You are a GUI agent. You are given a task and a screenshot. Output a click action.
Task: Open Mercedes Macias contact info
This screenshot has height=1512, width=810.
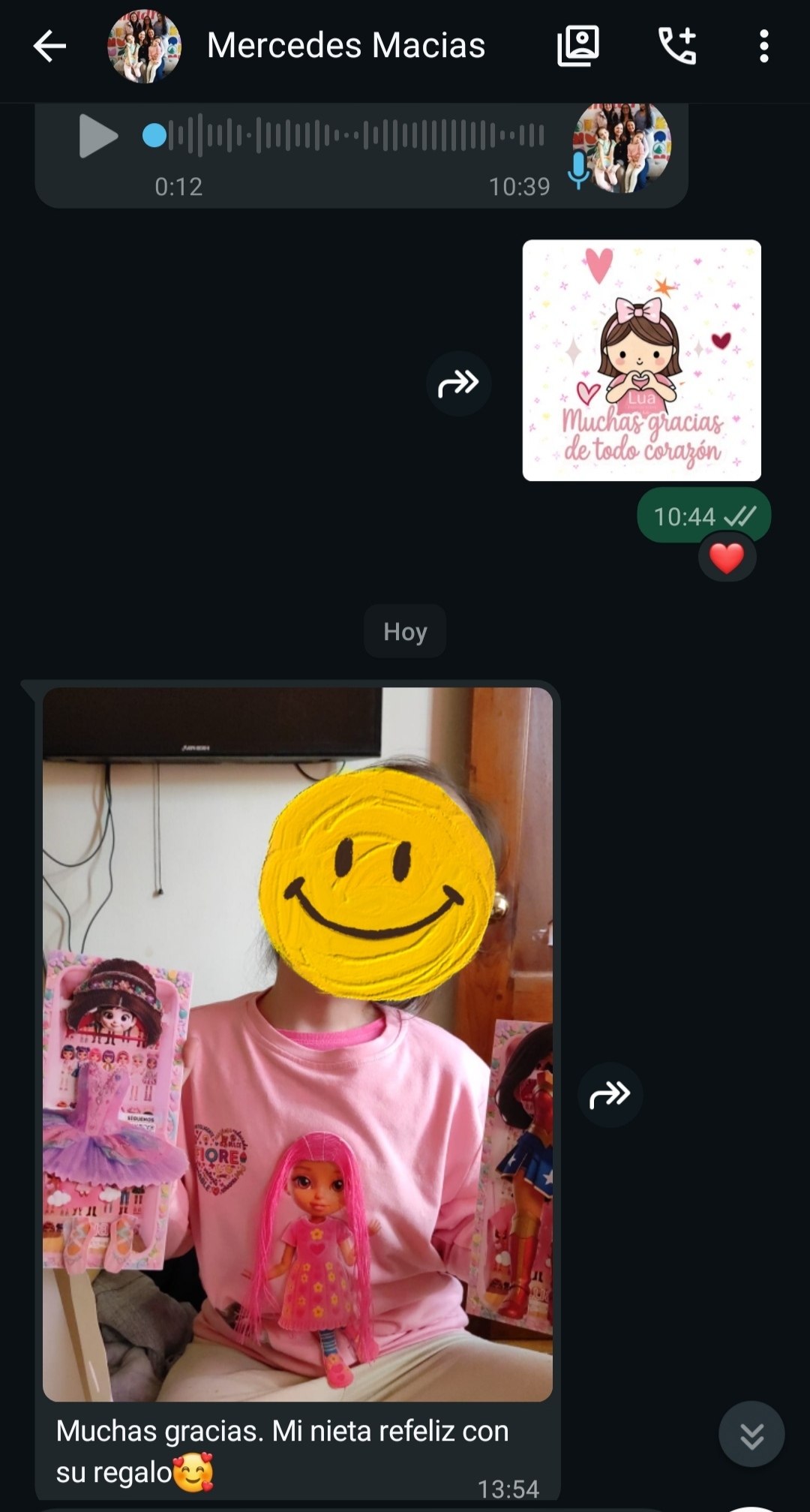point(346,46)
